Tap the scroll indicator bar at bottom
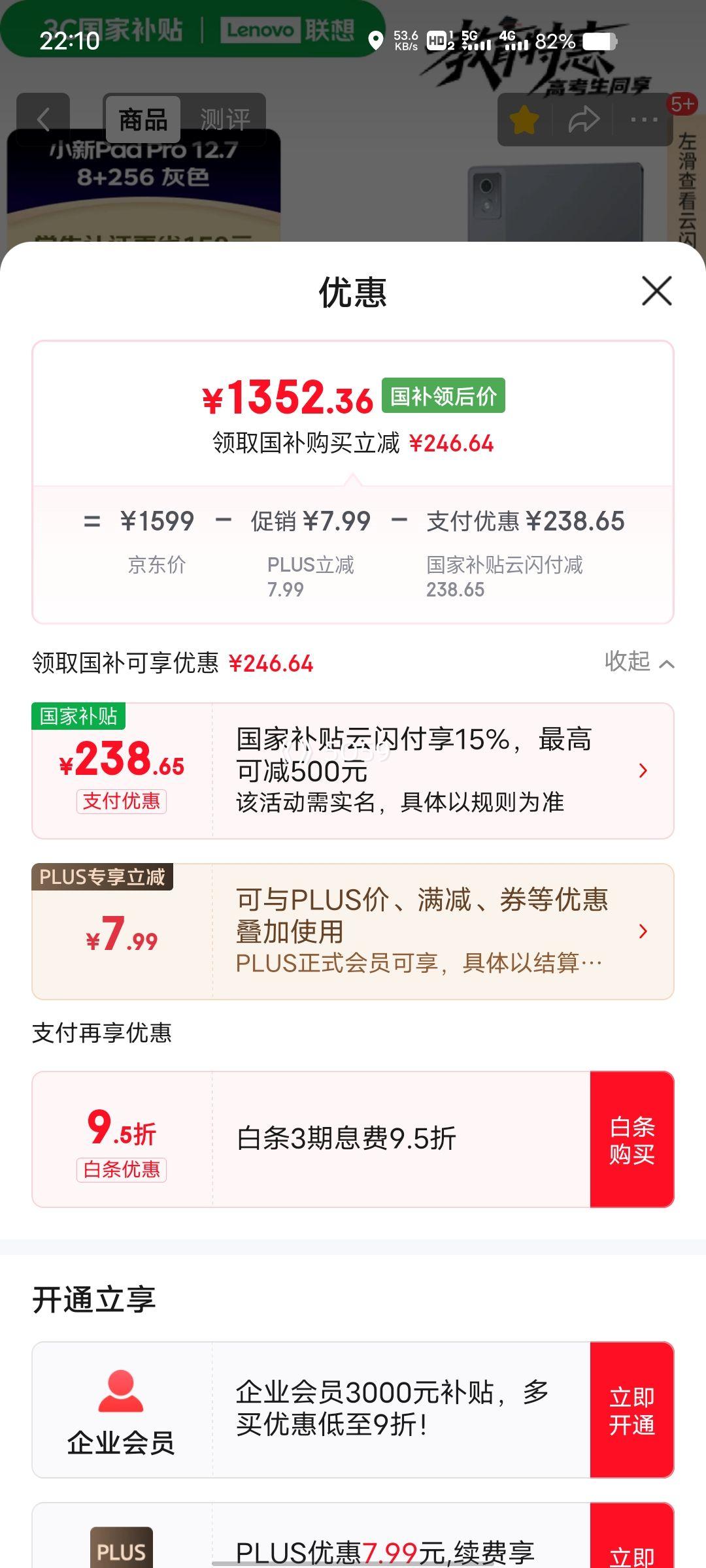Image resolution: width=706 pixels, height=1568 pixels. (353, 1561)
